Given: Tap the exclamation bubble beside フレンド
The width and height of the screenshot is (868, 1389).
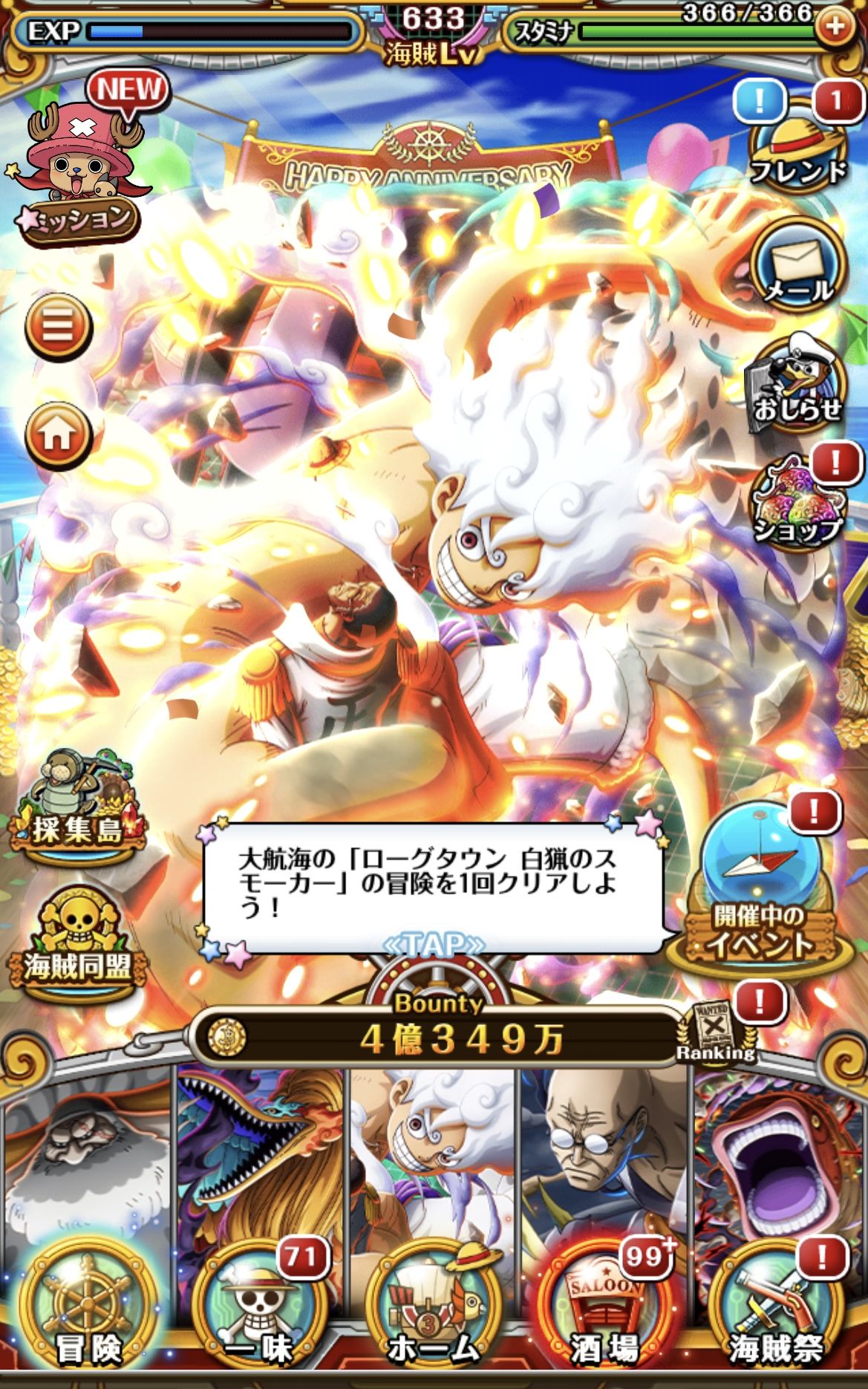Looking at the screenshot, I should [760, 100].
